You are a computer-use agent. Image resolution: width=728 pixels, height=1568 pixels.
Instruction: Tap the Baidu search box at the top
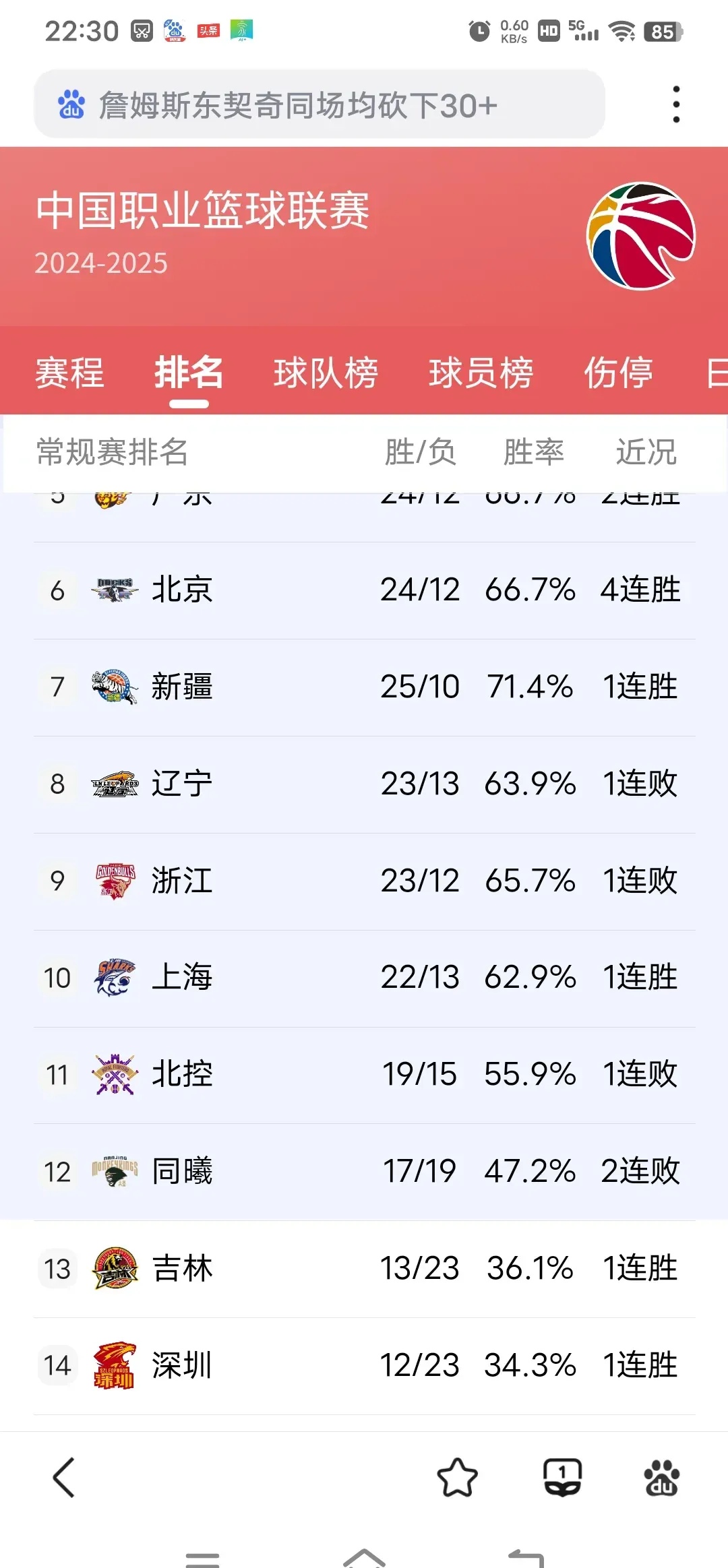tap(320, 105)
